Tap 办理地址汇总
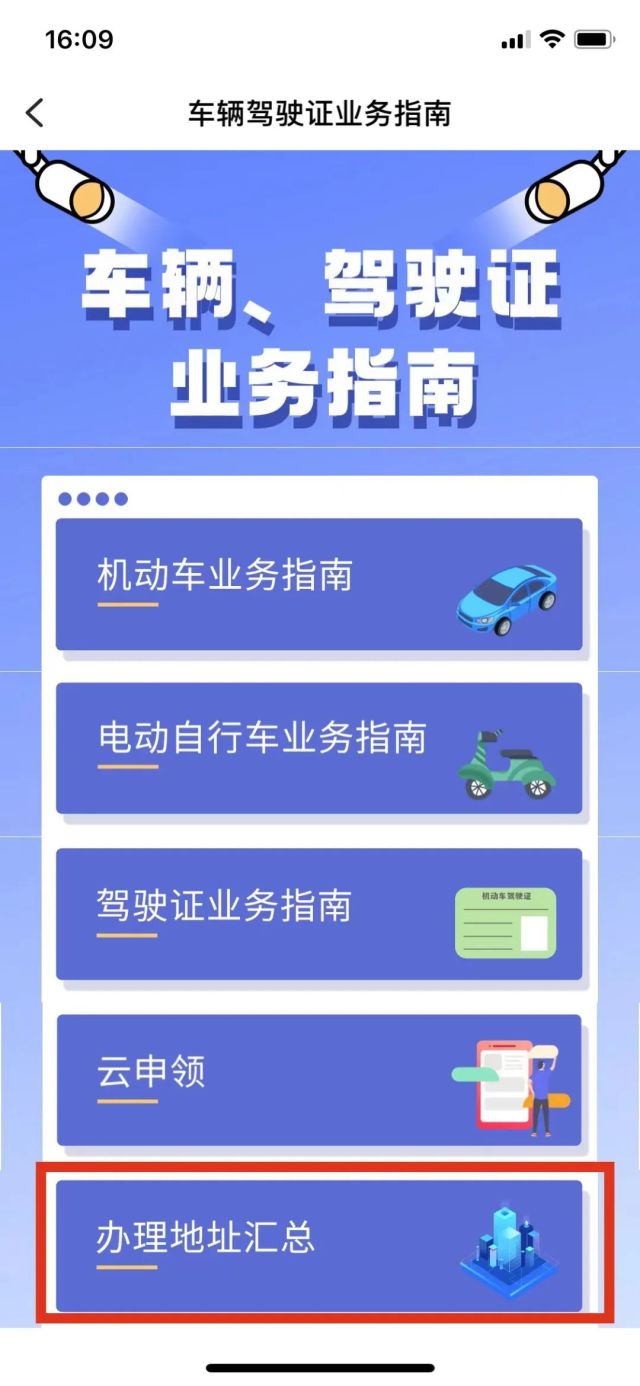Screen dimensions: 640x1386 click(x=318, y=1245)
